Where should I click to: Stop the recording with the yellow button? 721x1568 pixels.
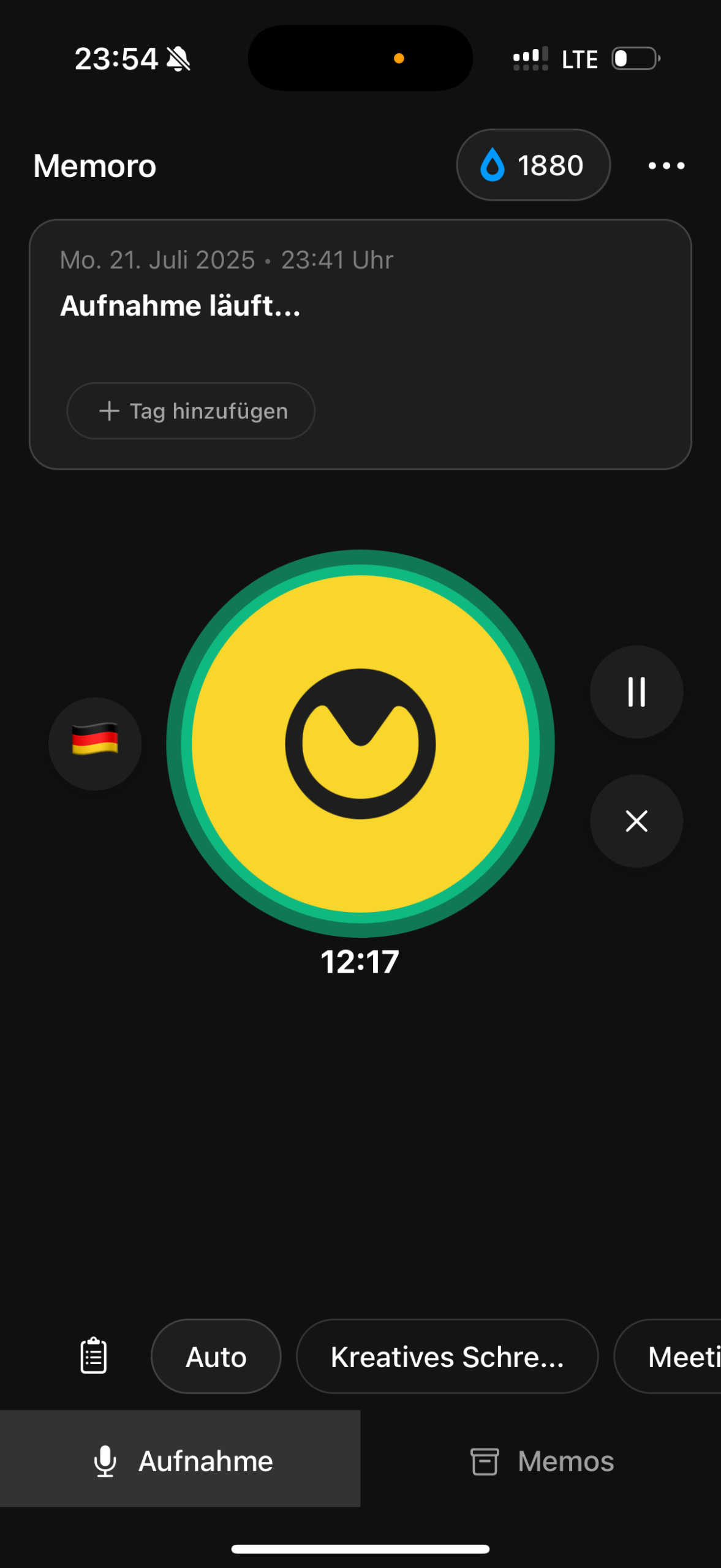tap(360, 744)
